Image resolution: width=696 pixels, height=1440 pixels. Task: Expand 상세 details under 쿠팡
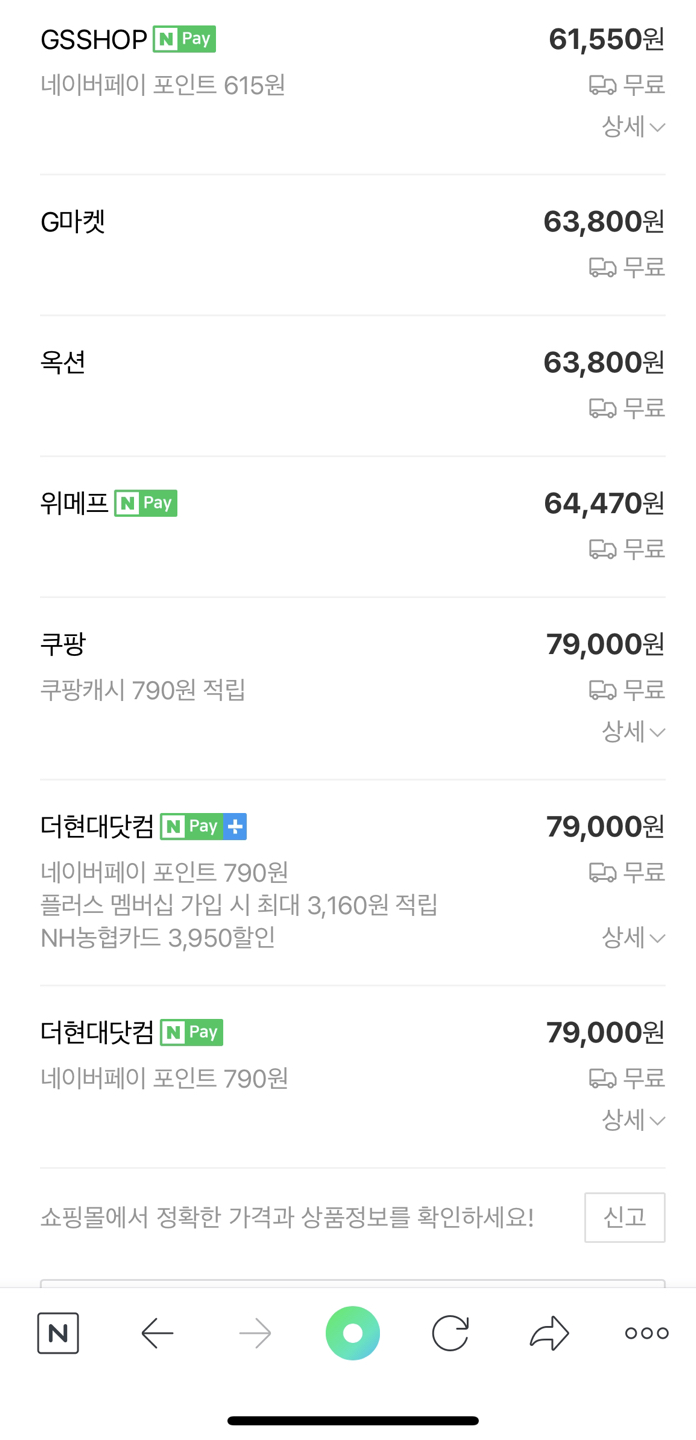coord(633,732)
